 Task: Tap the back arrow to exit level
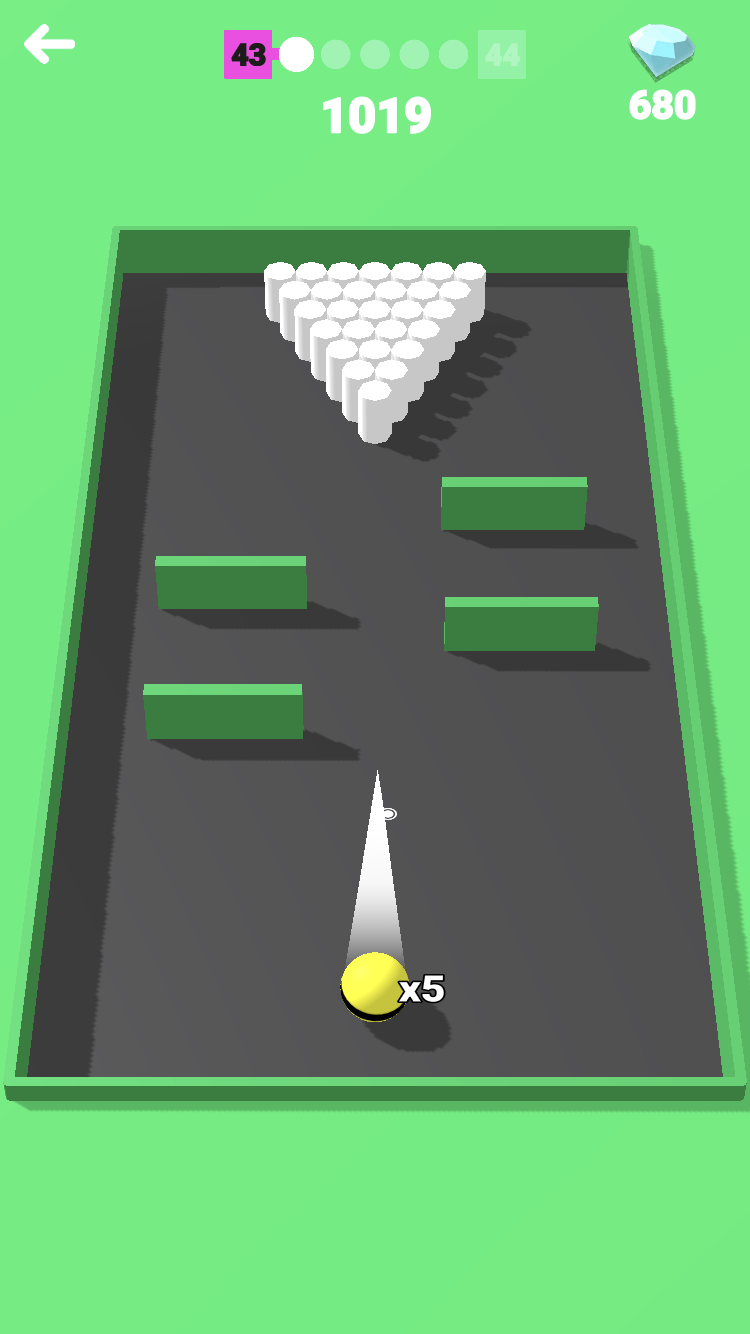pos(49,44)
